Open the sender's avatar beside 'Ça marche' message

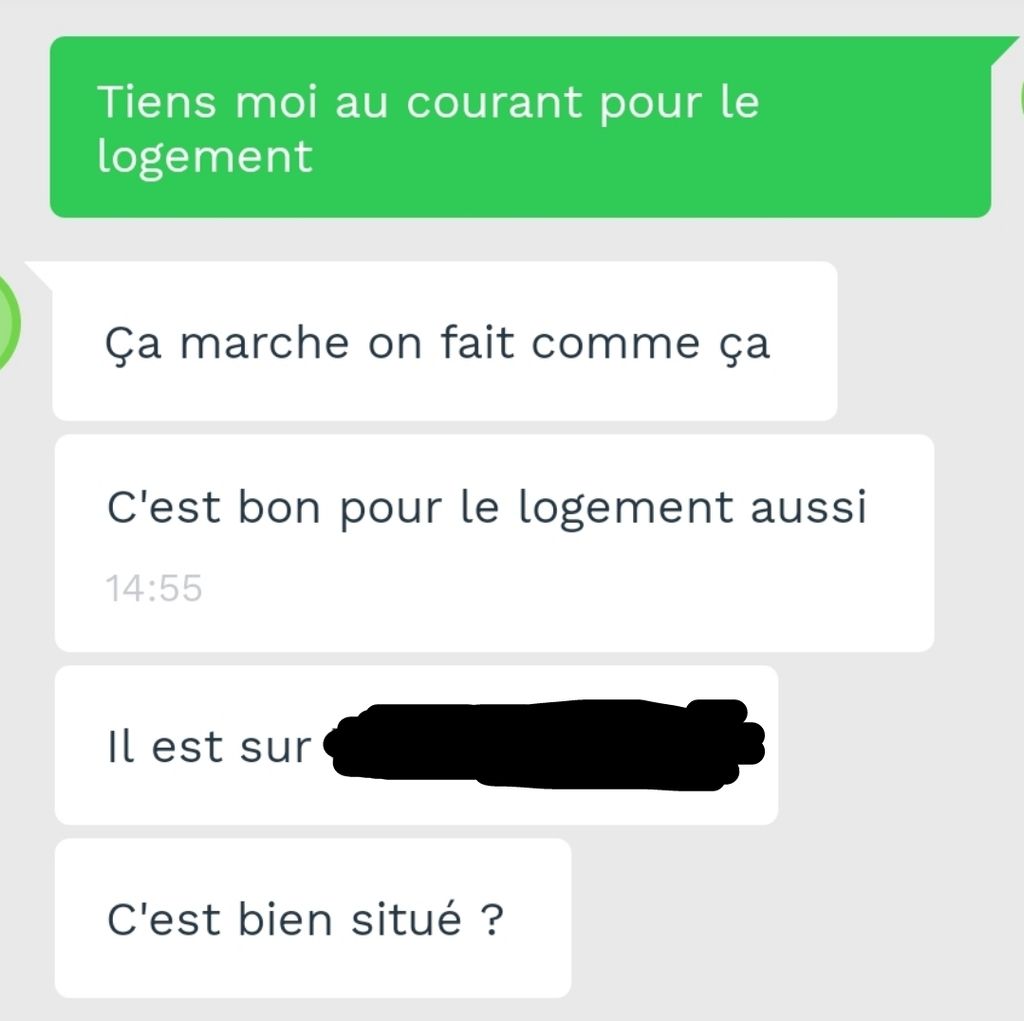[x=8, y=319]
